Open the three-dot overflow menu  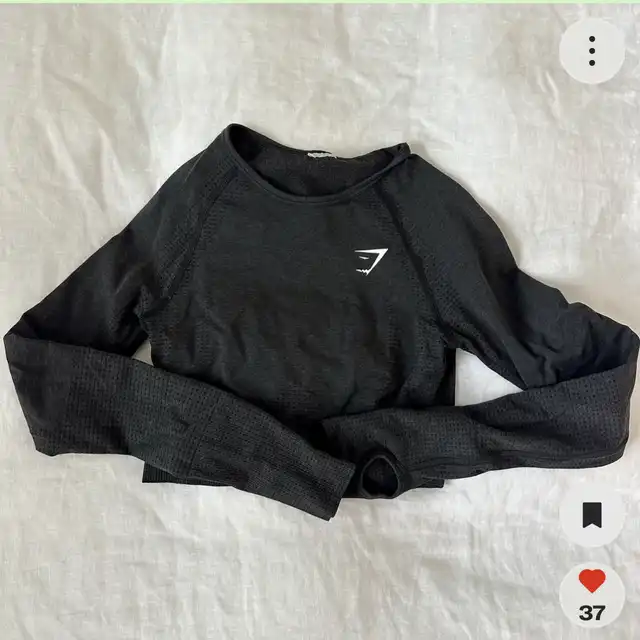(592, 50)
